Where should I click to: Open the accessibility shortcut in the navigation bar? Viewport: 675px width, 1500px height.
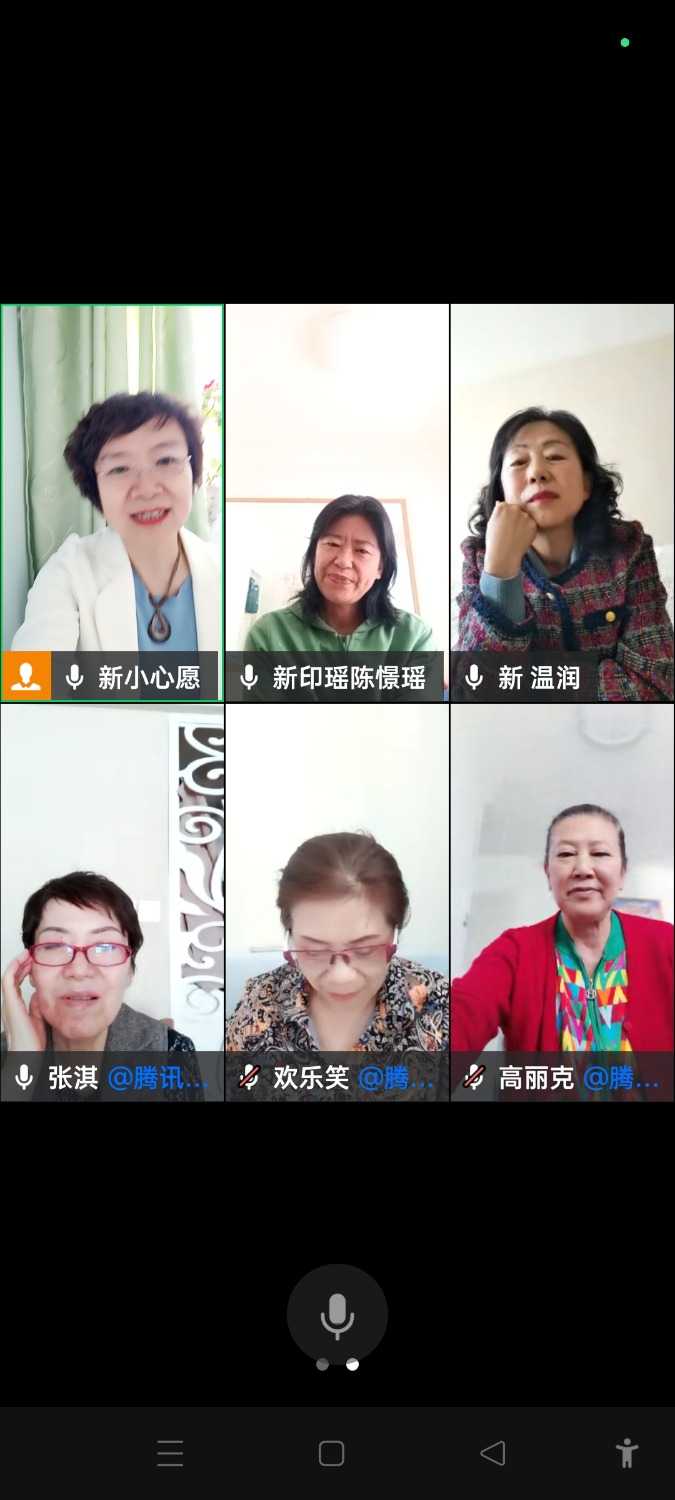click(627, 1453)
